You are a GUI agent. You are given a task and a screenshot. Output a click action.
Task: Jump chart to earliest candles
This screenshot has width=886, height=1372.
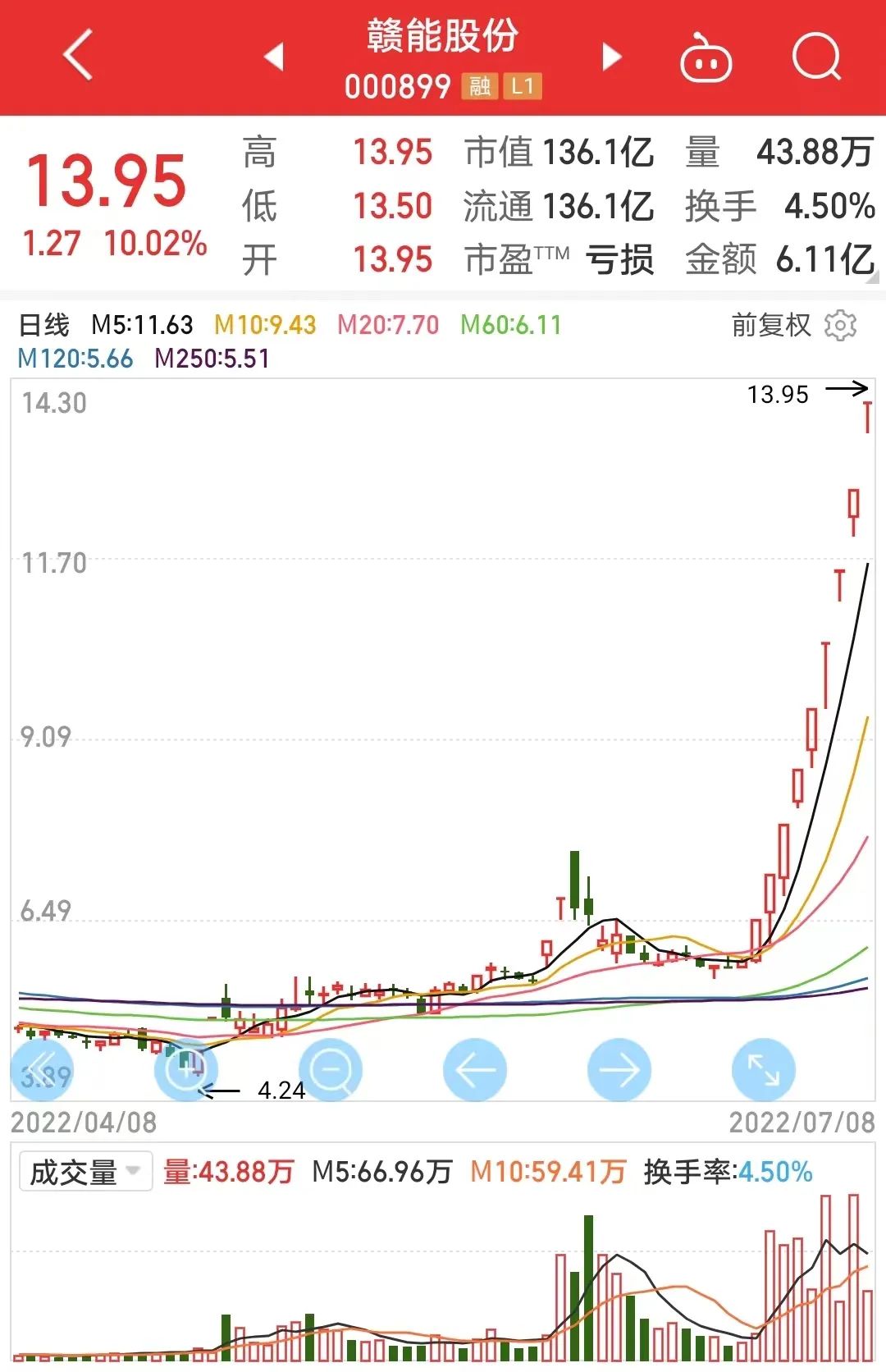42,1069
